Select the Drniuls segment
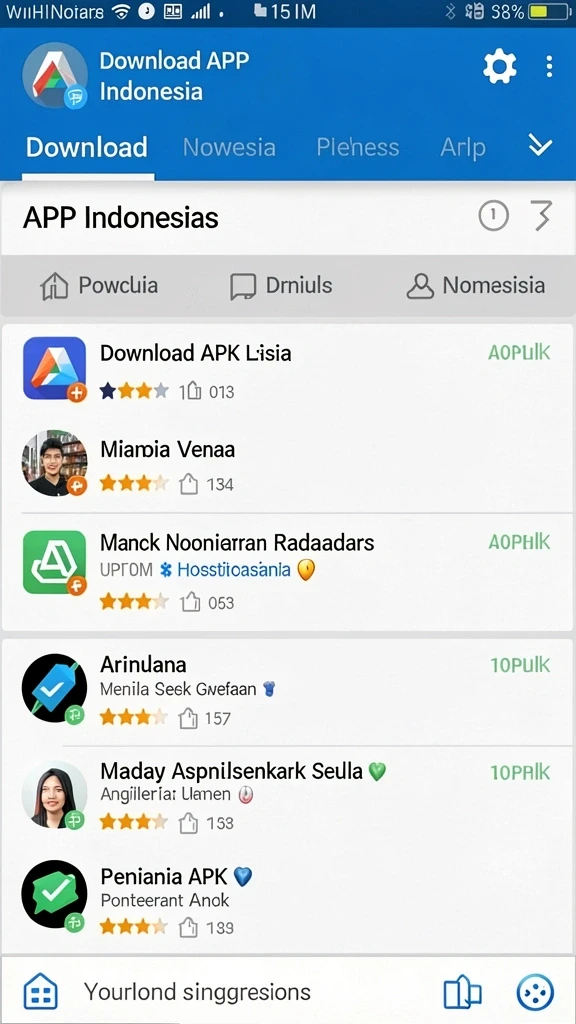576x1024 pixels. [281, 286]
